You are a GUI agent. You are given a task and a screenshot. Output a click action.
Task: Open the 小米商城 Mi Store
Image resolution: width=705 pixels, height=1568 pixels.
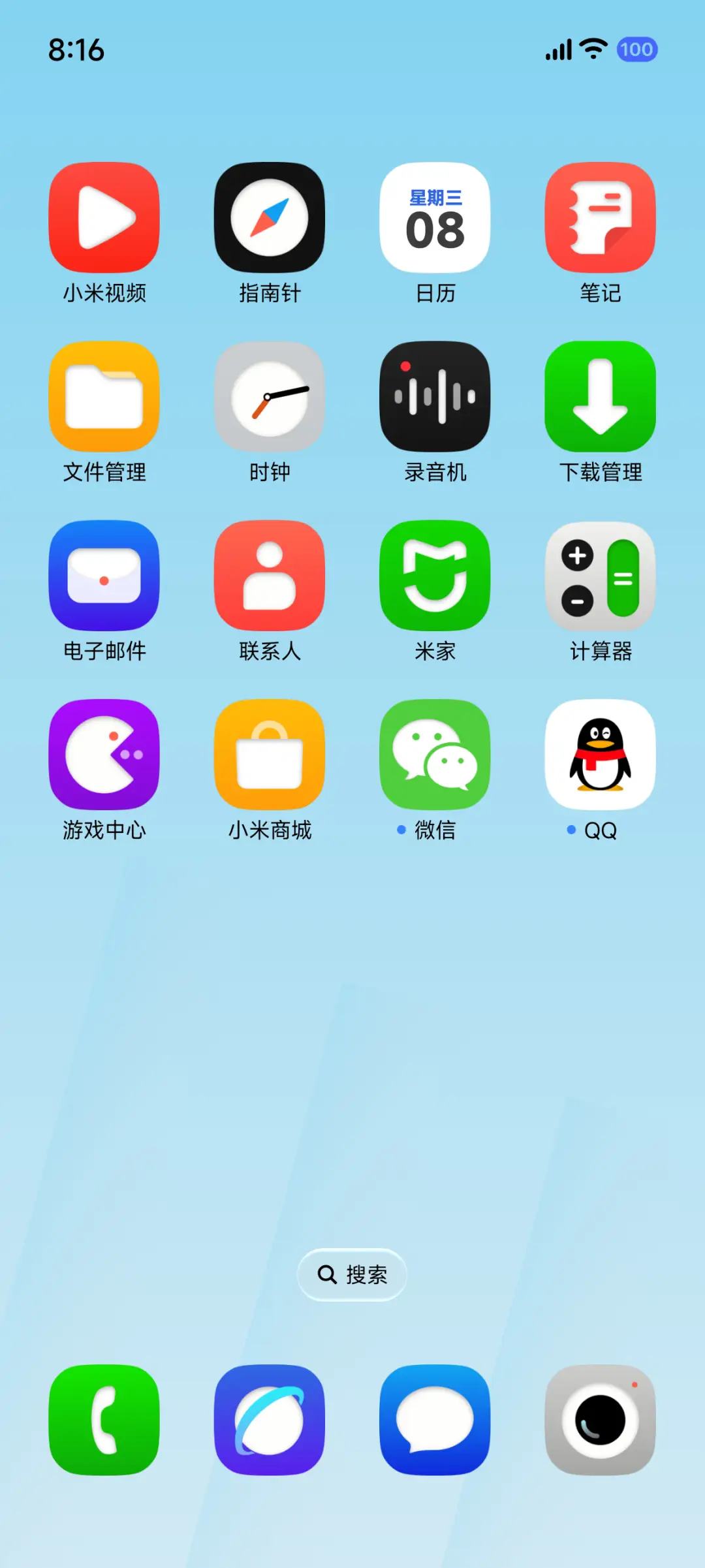click(270, 754)
